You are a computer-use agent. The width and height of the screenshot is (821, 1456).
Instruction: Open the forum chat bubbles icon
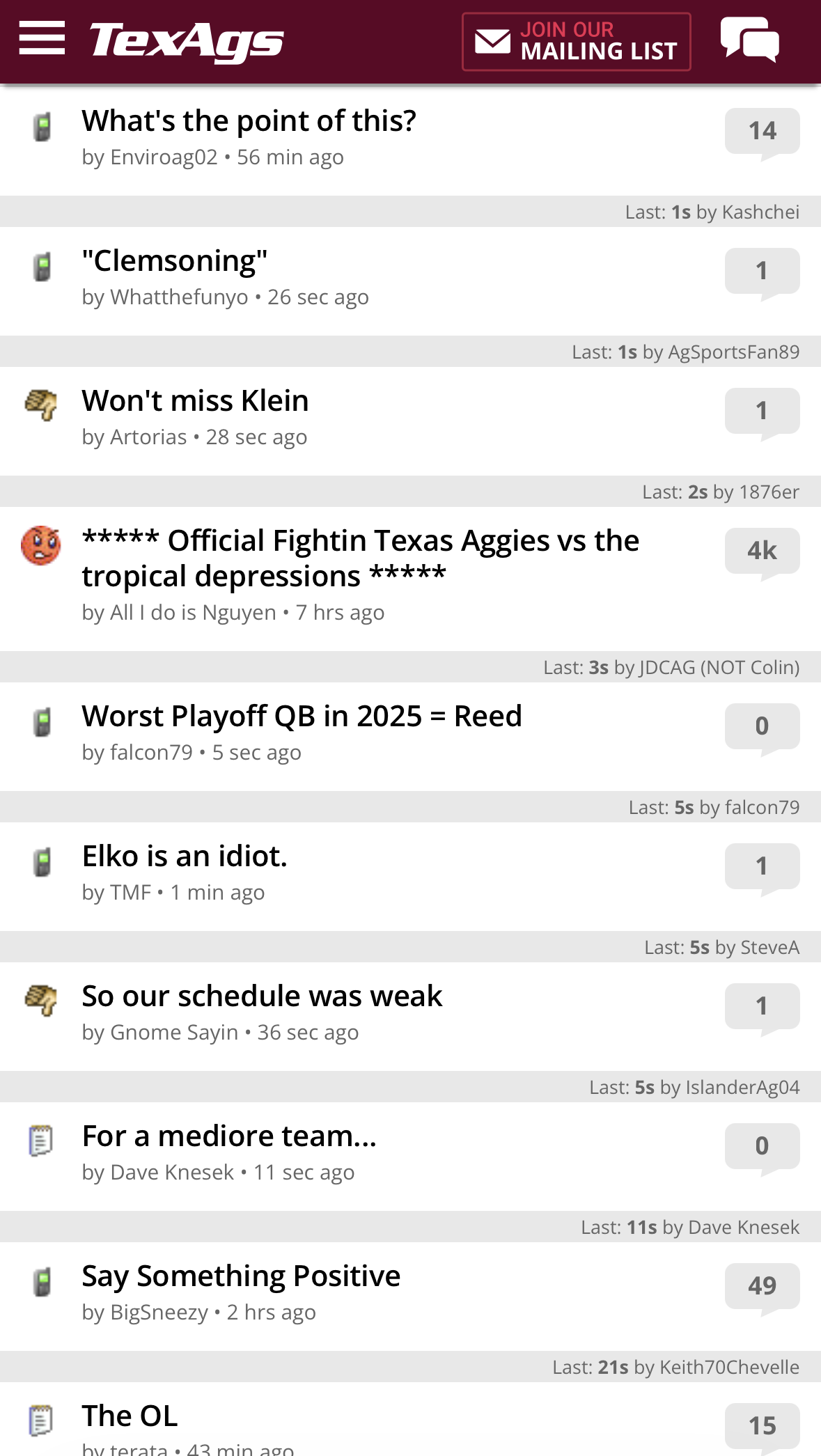coord(749,40)
